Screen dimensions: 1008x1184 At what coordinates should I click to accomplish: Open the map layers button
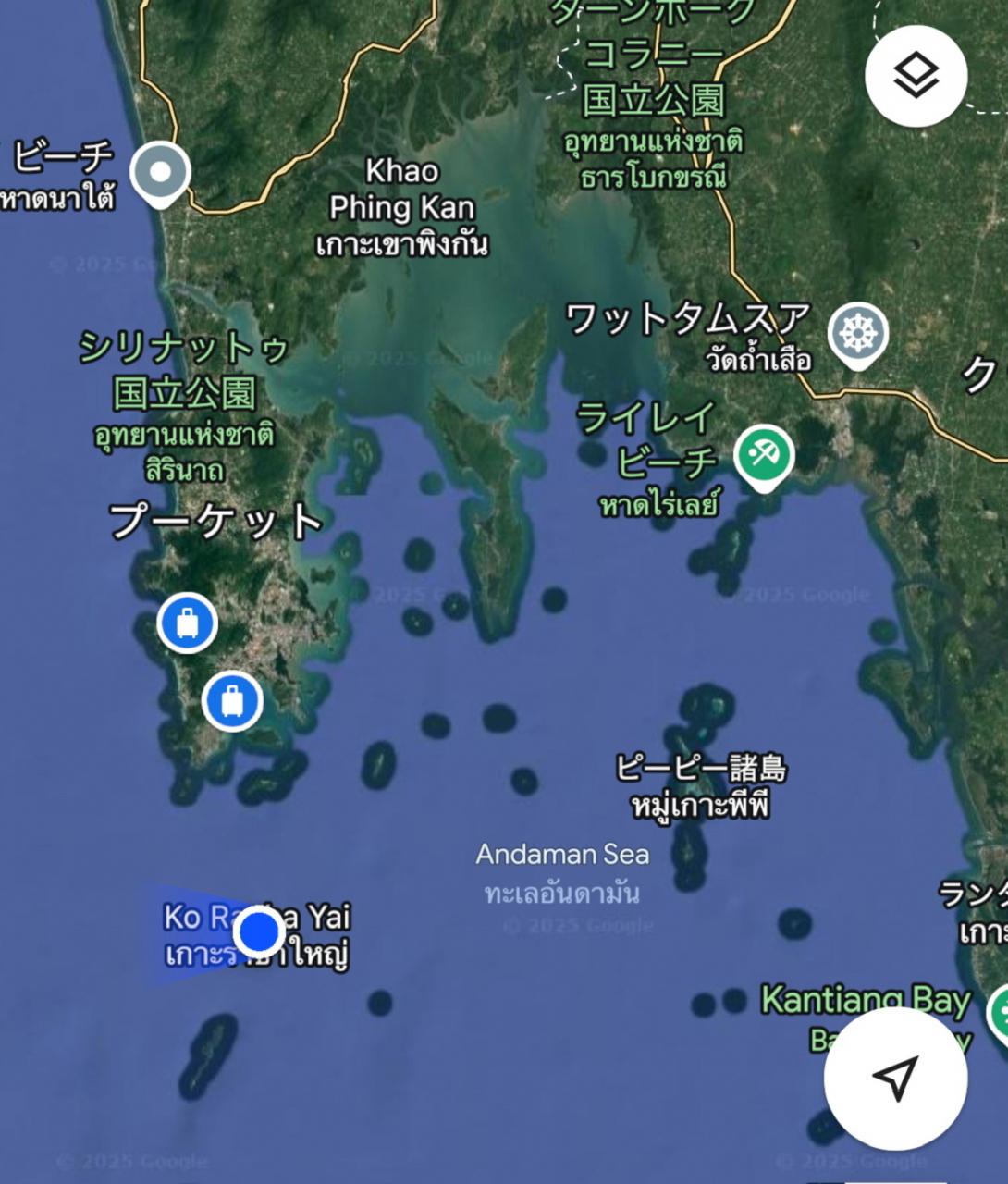click(916, 76)
